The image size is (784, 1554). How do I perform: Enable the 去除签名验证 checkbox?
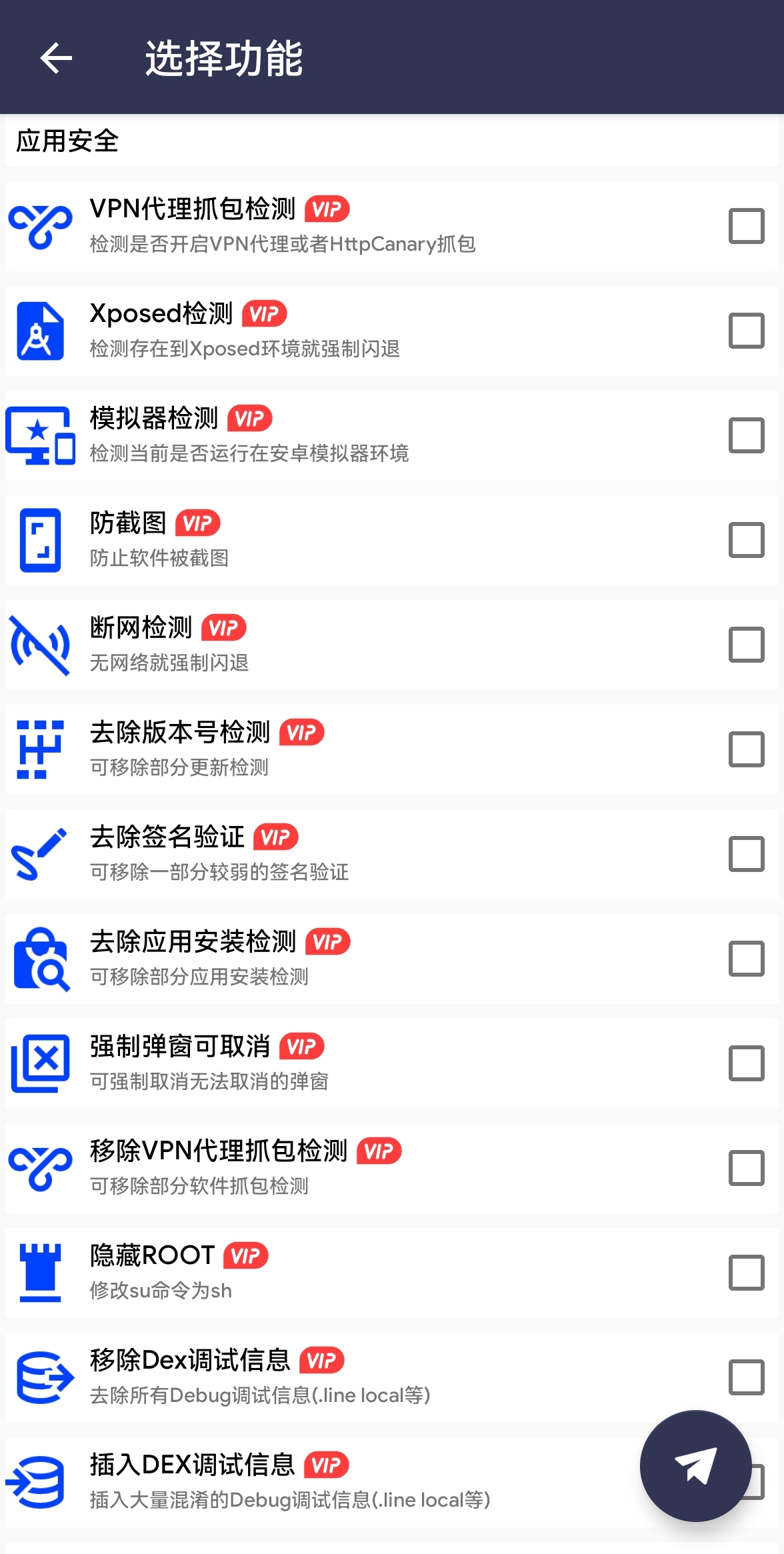[x=746, y=854]
